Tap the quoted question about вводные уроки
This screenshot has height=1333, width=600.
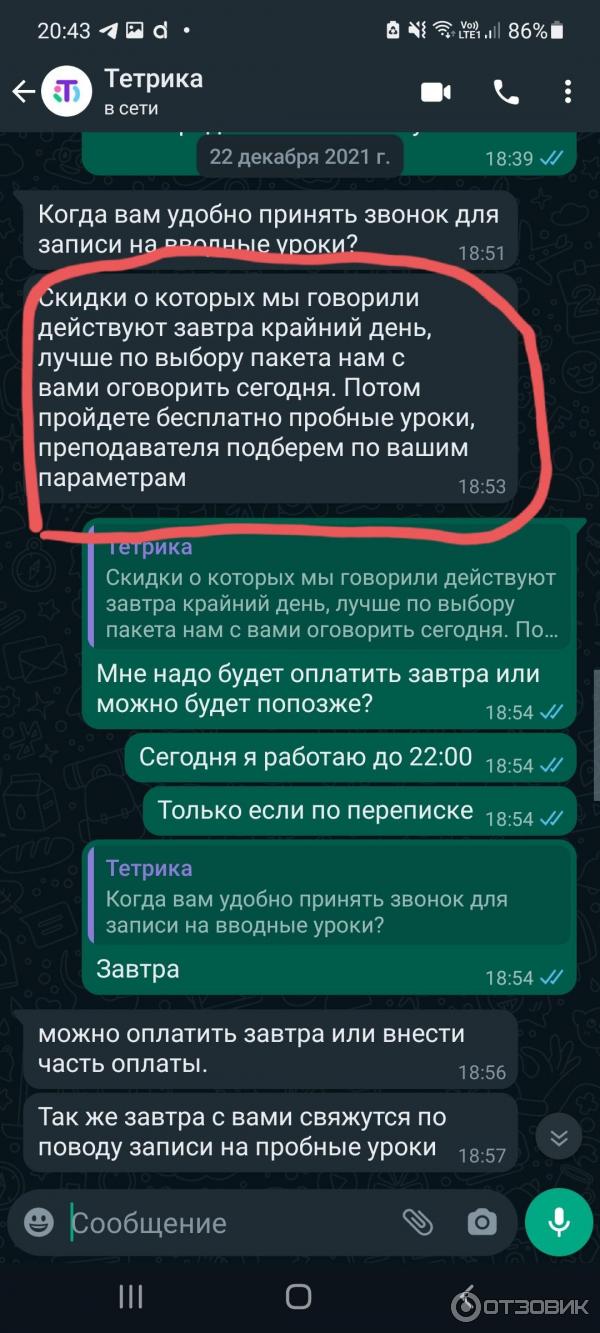[330, 898]
